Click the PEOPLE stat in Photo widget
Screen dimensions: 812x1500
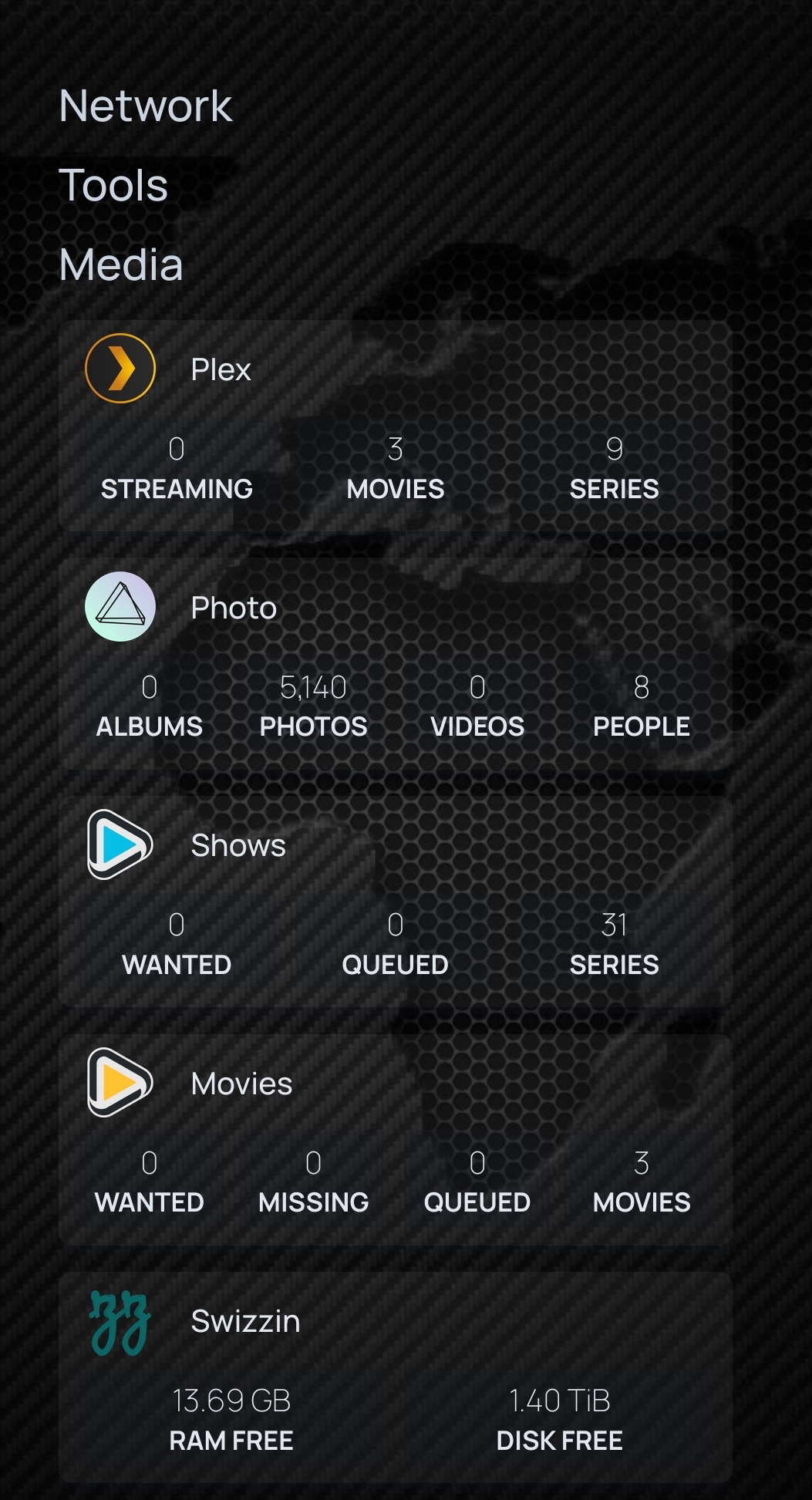(x=641, y=706)
